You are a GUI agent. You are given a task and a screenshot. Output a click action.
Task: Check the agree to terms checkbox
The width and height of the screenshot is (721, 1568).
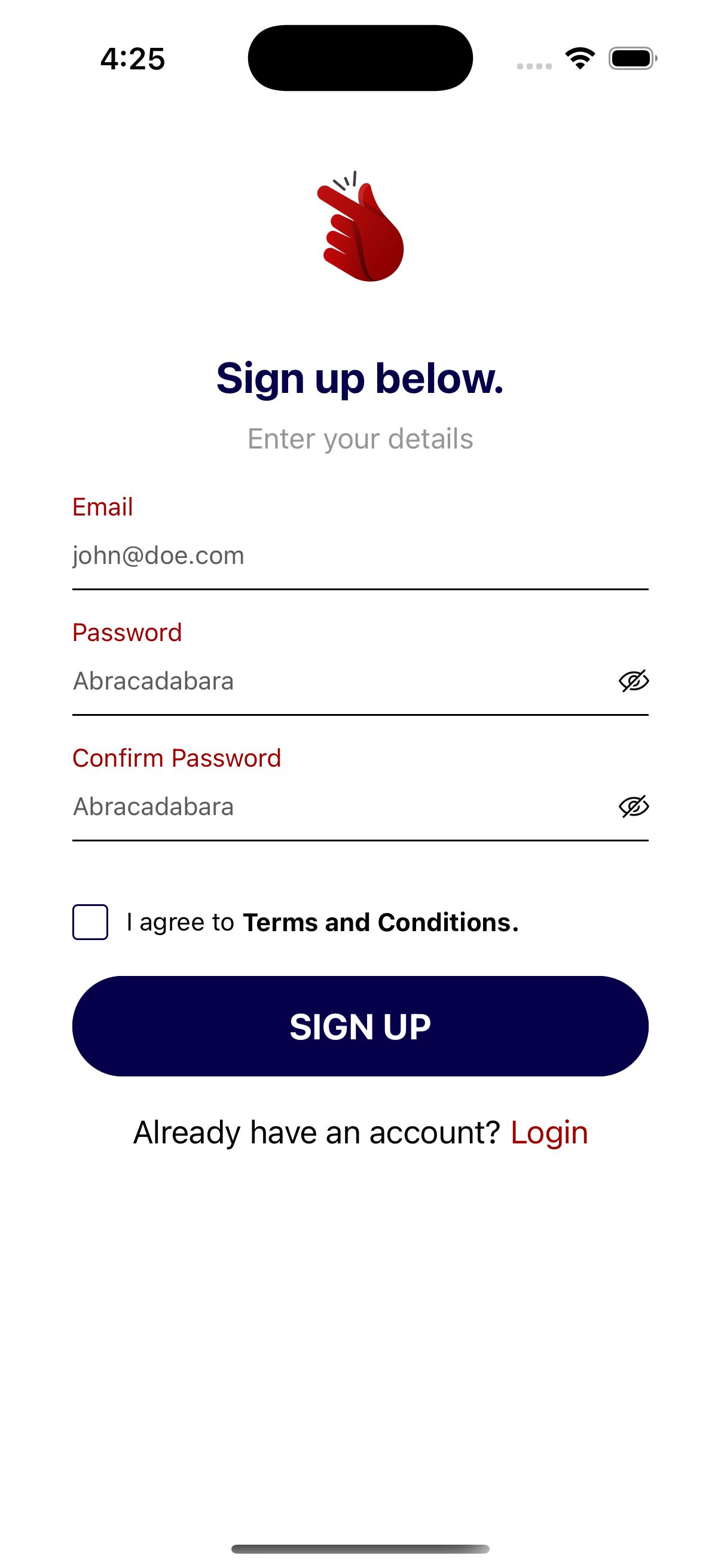pos(91,922)
